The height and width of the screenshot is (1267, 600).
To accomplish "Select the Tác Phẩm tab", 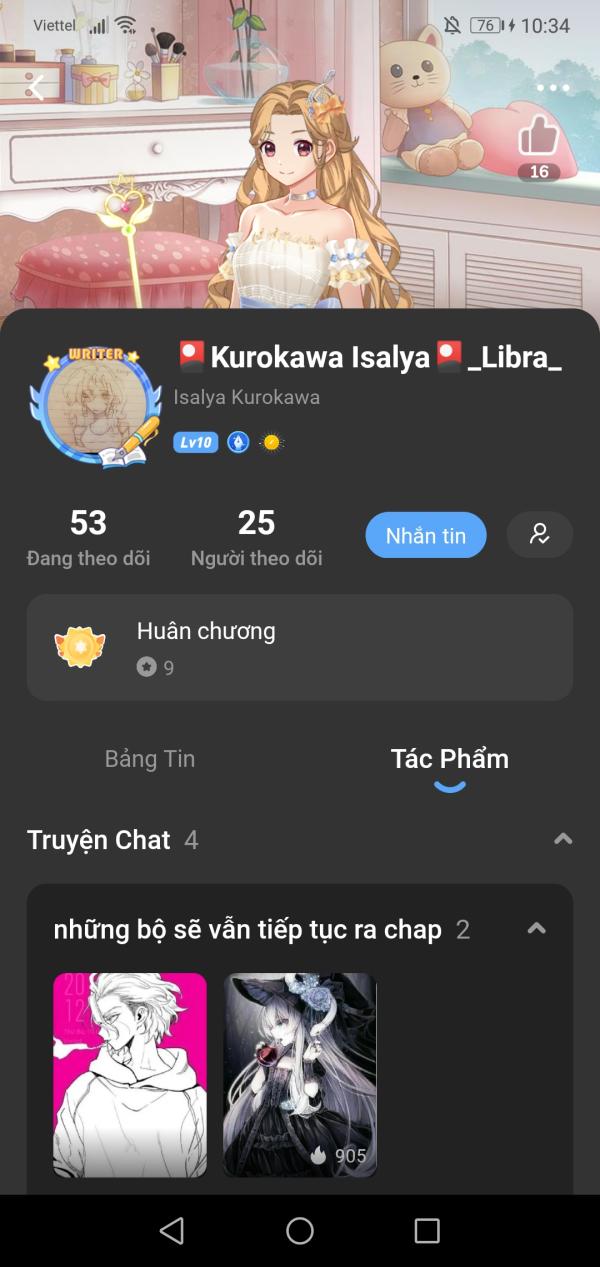I will click(x=449, y=759).
